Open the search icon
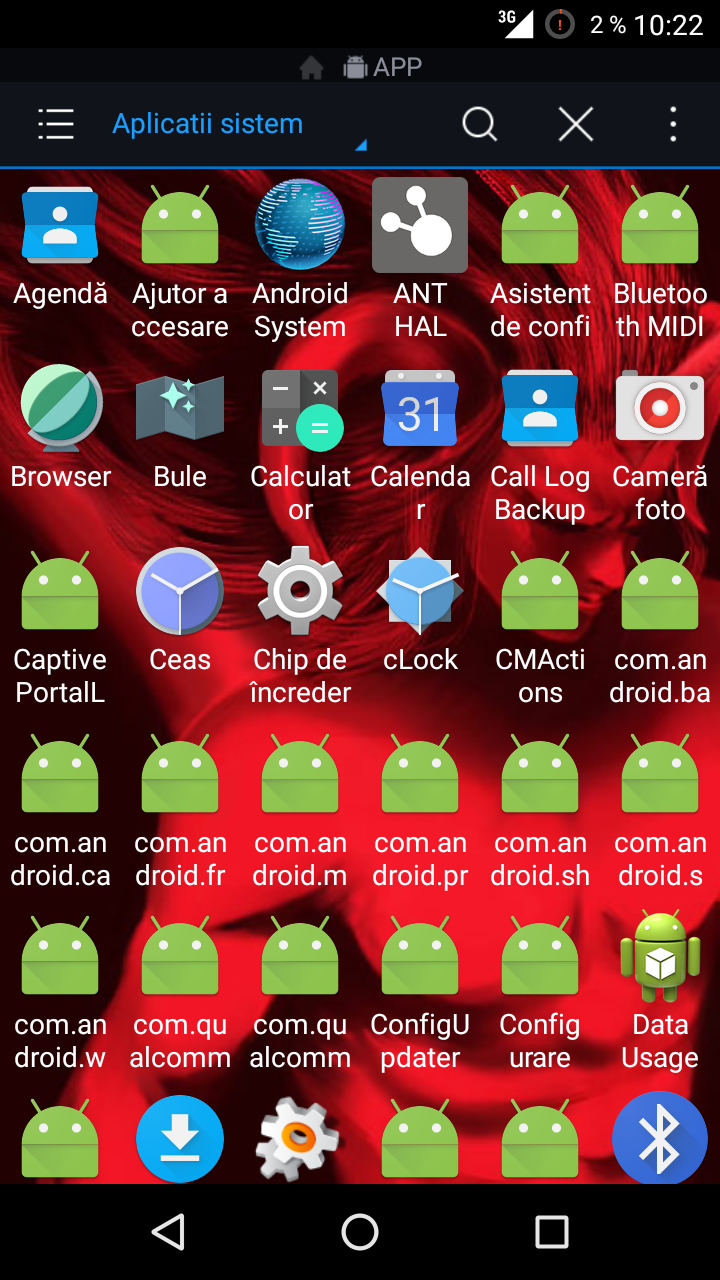 (480, 124)
